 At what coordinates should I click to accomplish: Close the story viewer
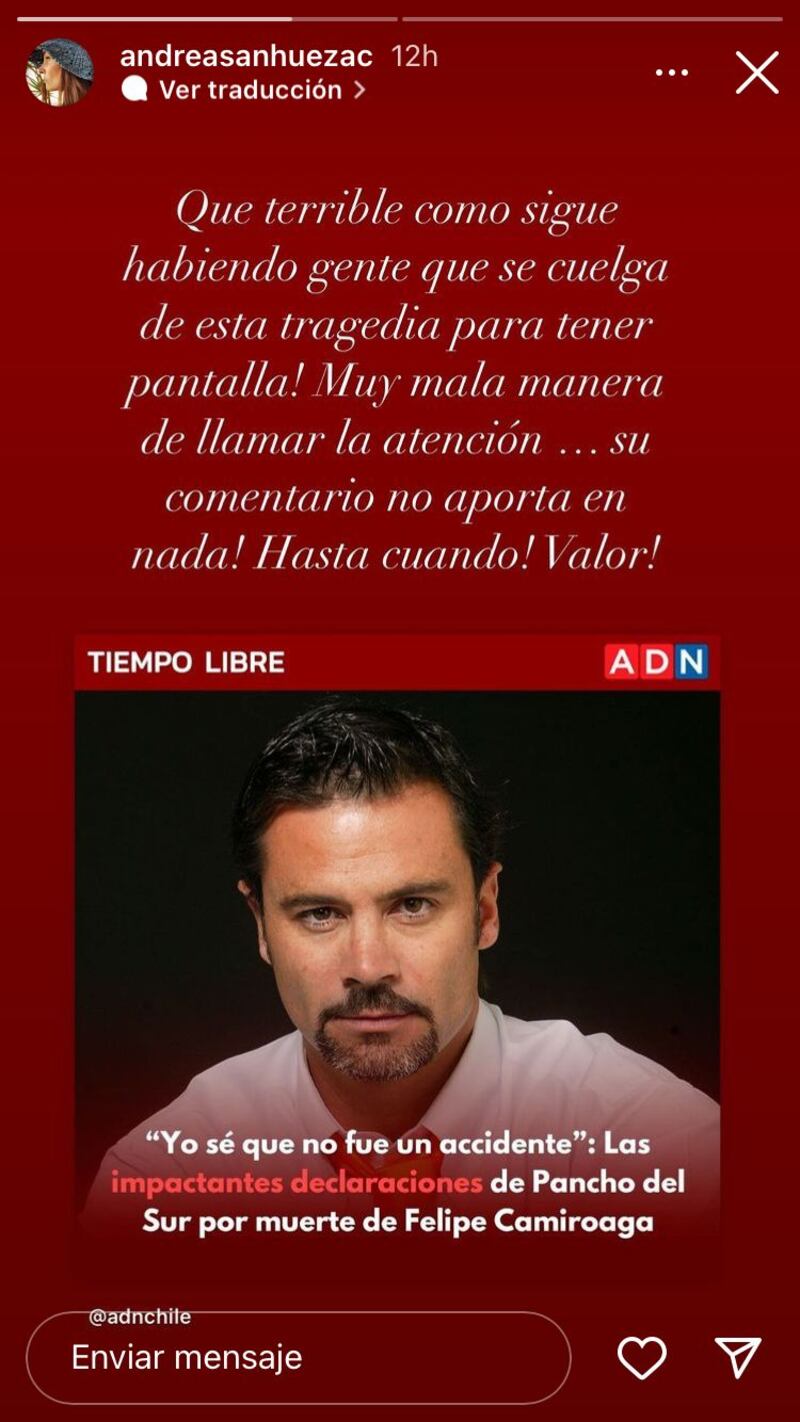click(757, 73)
